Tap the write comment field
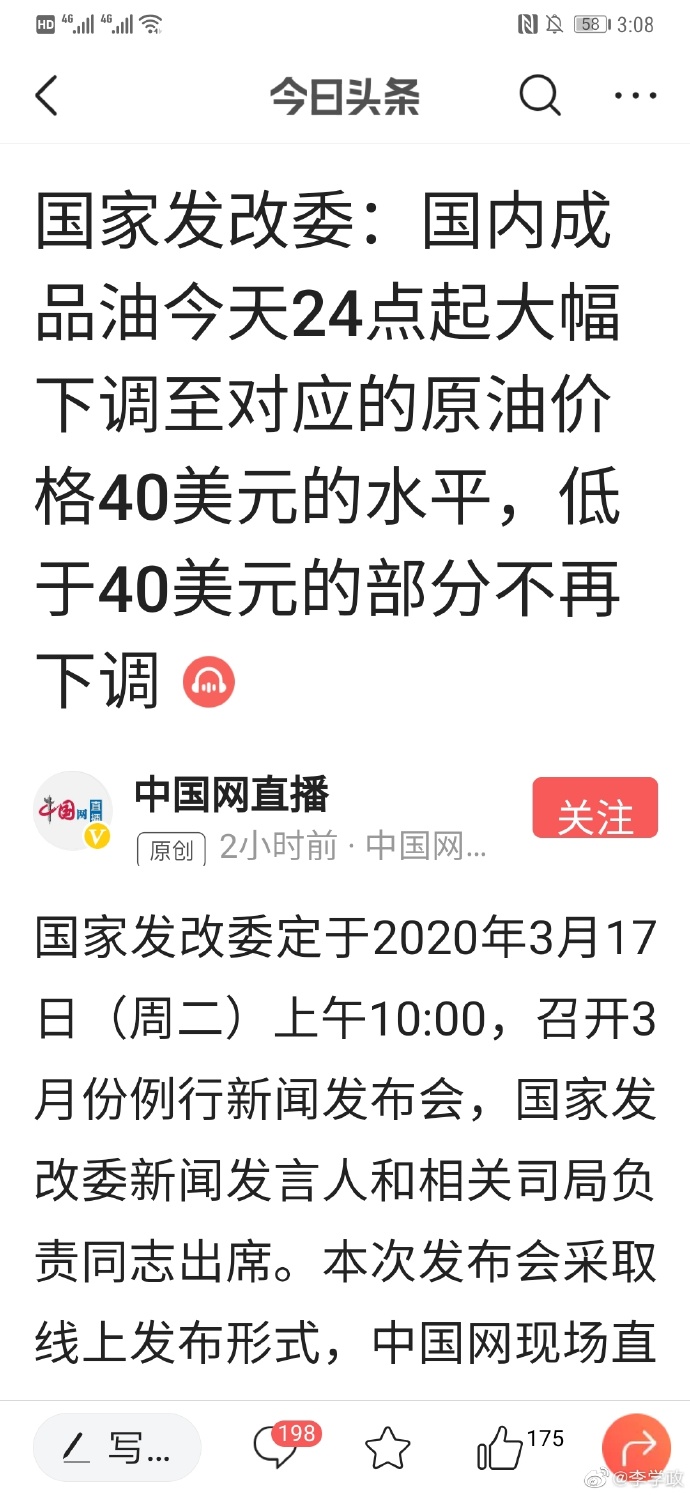 pyautogui.click(x=117, y=1447)
